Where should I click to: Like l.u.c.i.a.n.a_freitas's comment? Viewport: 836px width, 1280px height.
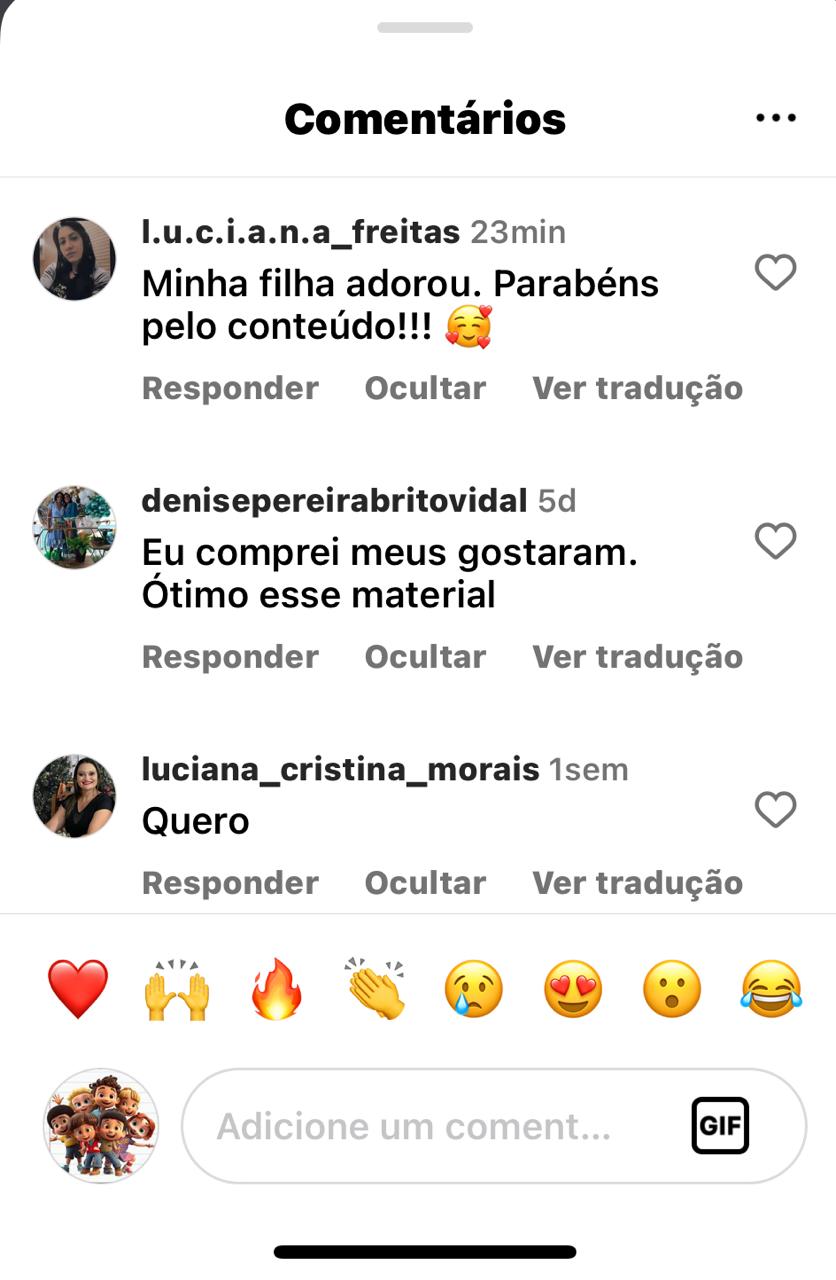pyautogui.click(x=775, y=272)
